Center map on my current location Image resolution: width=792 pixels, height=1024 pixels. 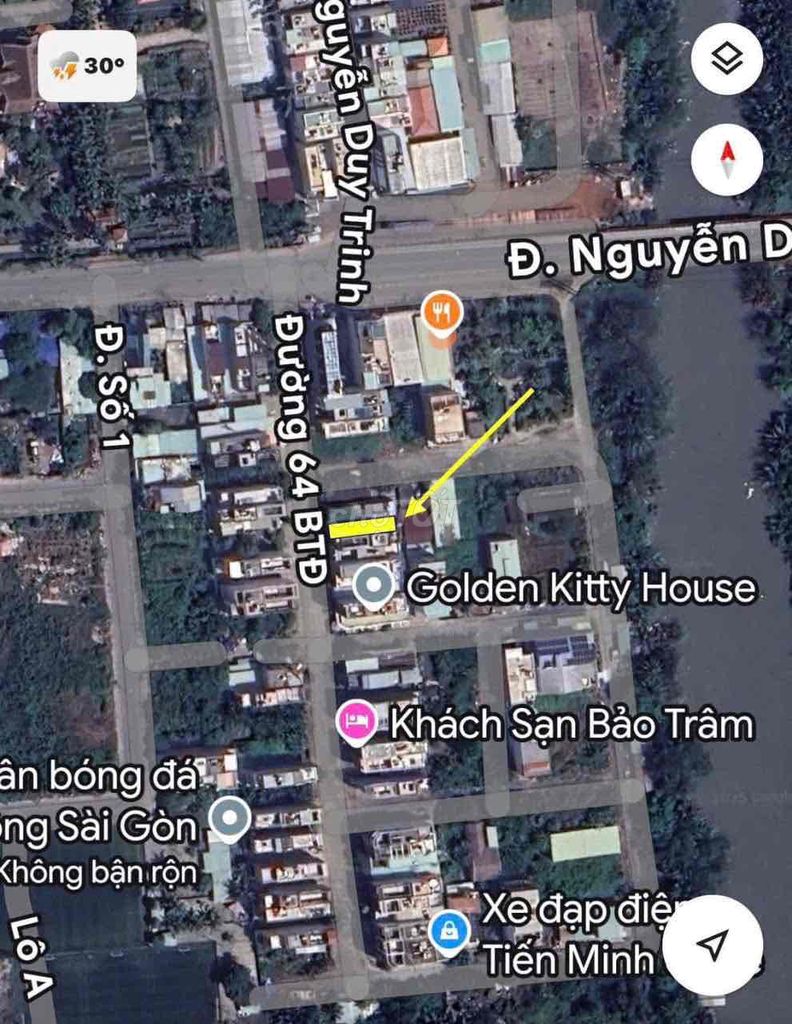coord(713,945)
